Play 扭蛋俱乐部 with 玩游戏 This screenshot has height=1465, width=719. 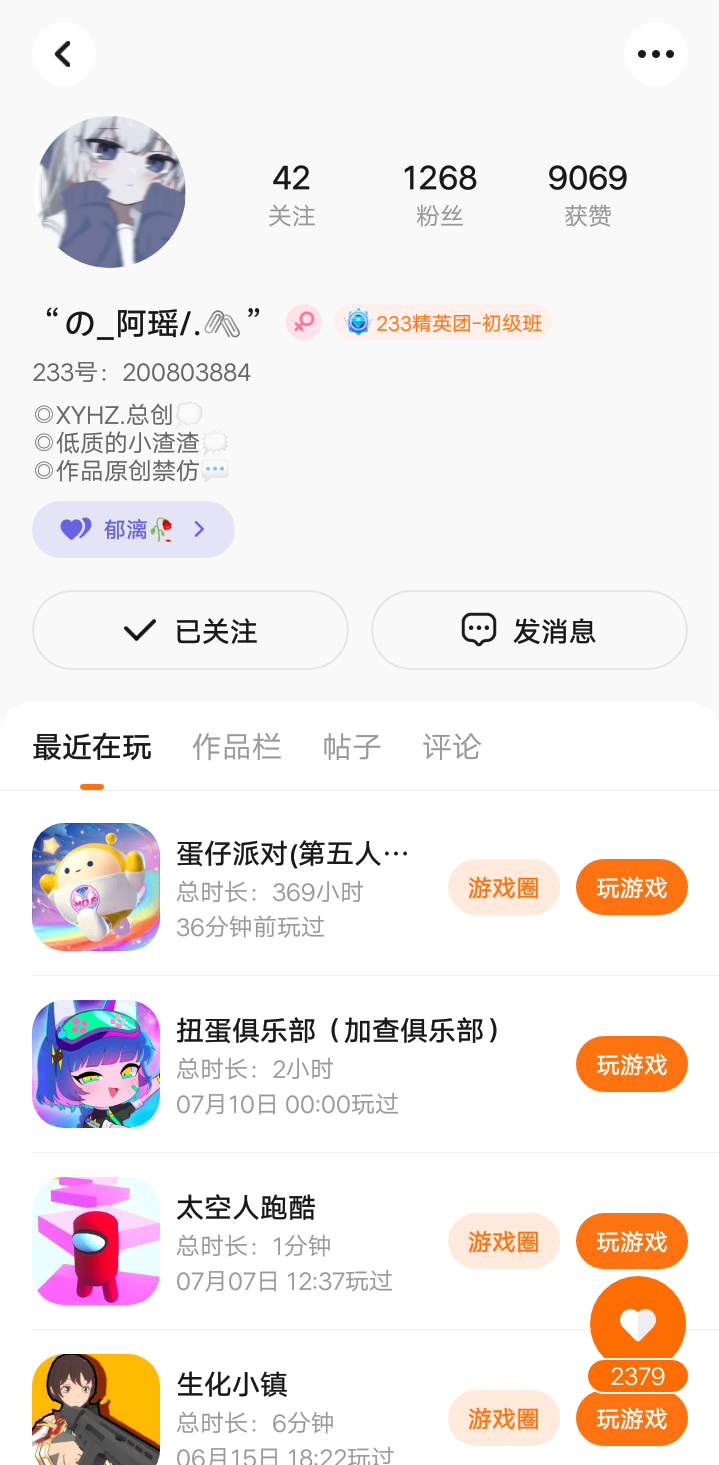pyautogui.click(x=631, y=1064)
